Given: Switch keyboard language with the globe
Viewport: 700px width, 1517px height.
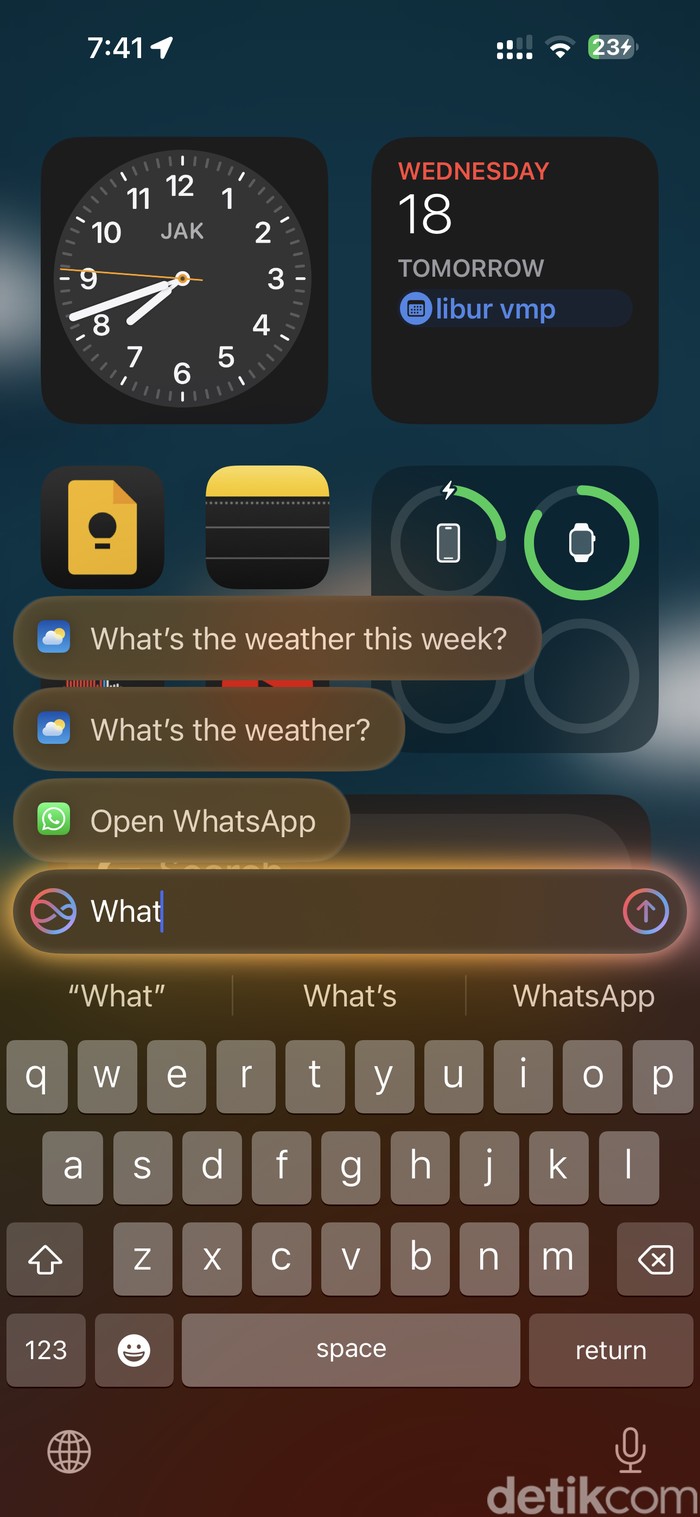Looking at the screenshot, I should pos(69,1450).
